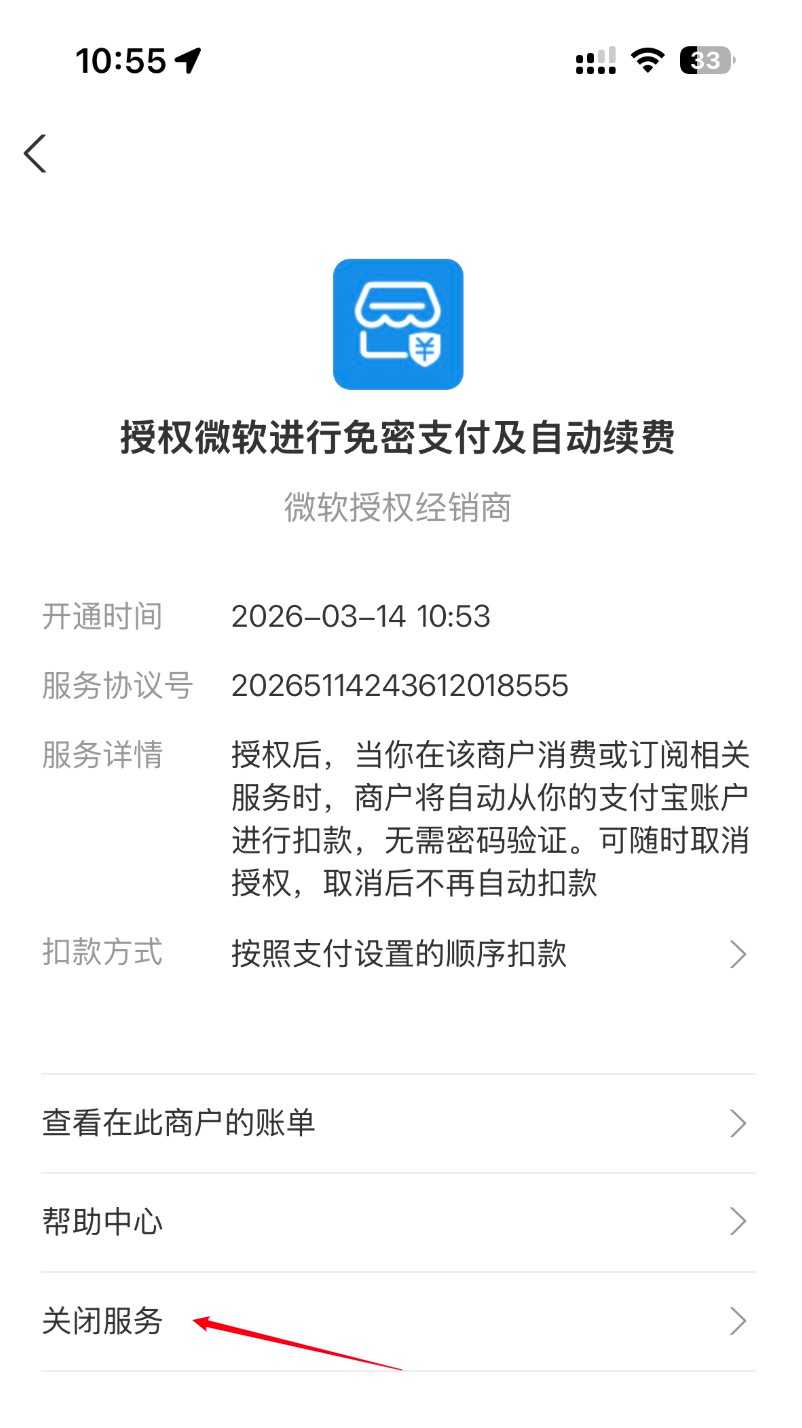Image resolution: width=802 pixels, height=1428 pixels.
Task: Tap the 开通时间 activation date value
Action: [x=360, y=616]
